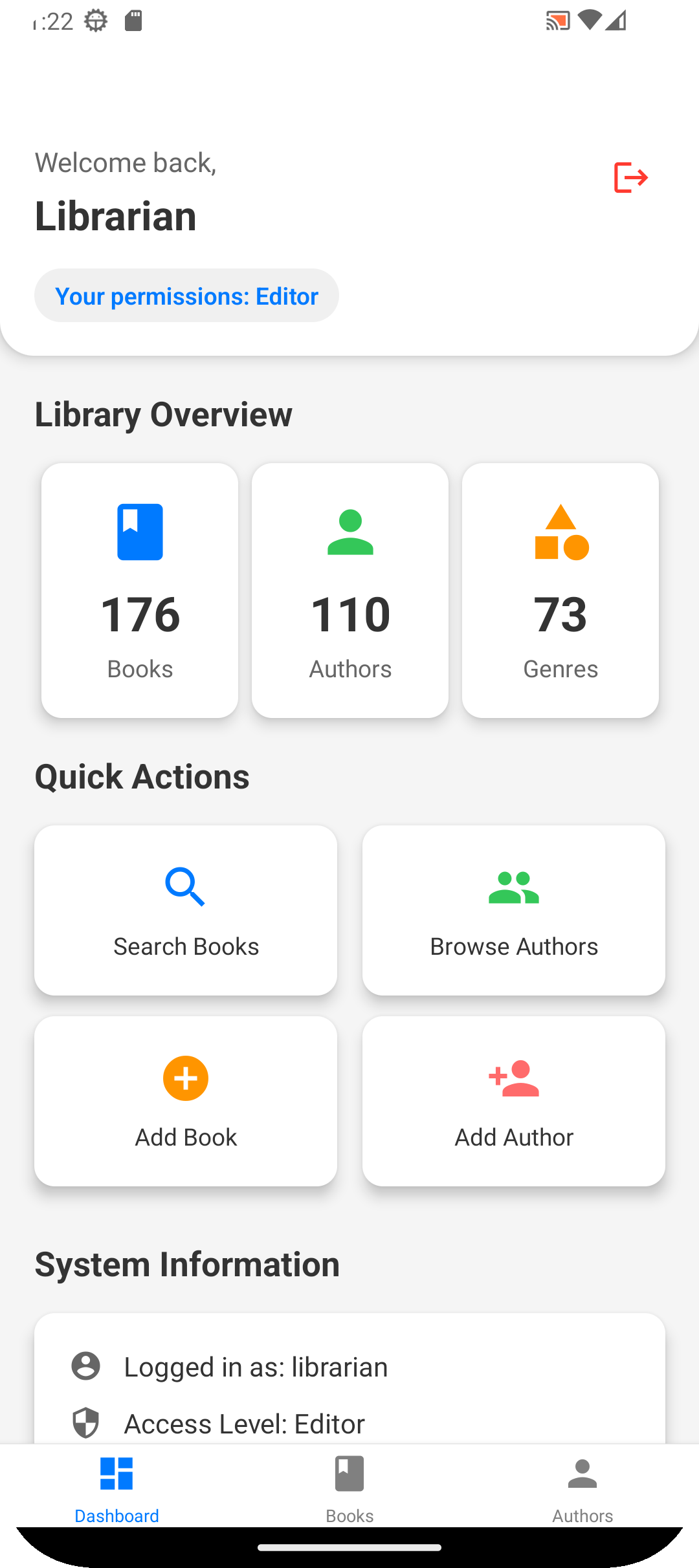Select the Add Book quick action

186,1100
